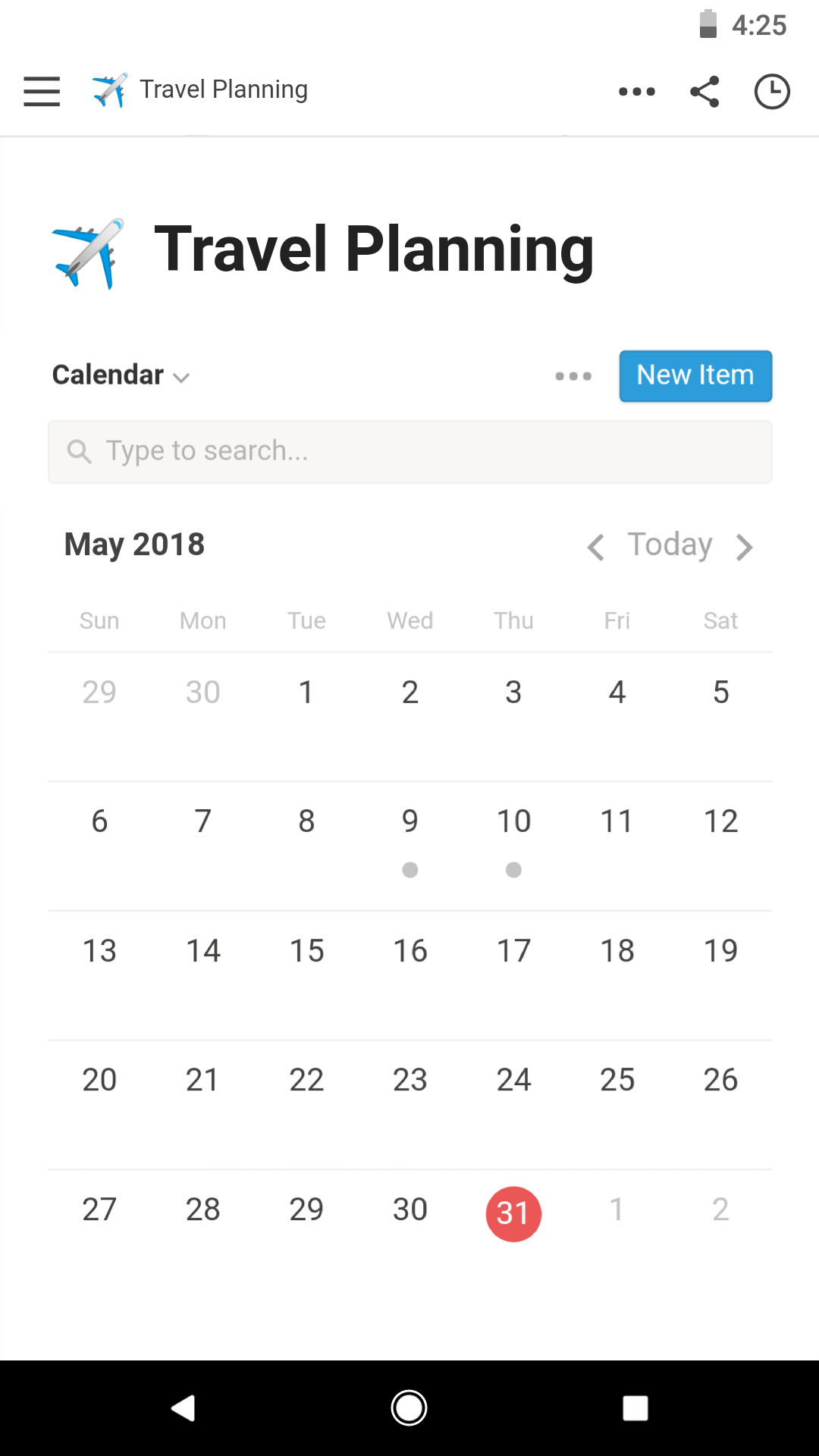Open calendar options beside New Item

(x=573, y=376)
